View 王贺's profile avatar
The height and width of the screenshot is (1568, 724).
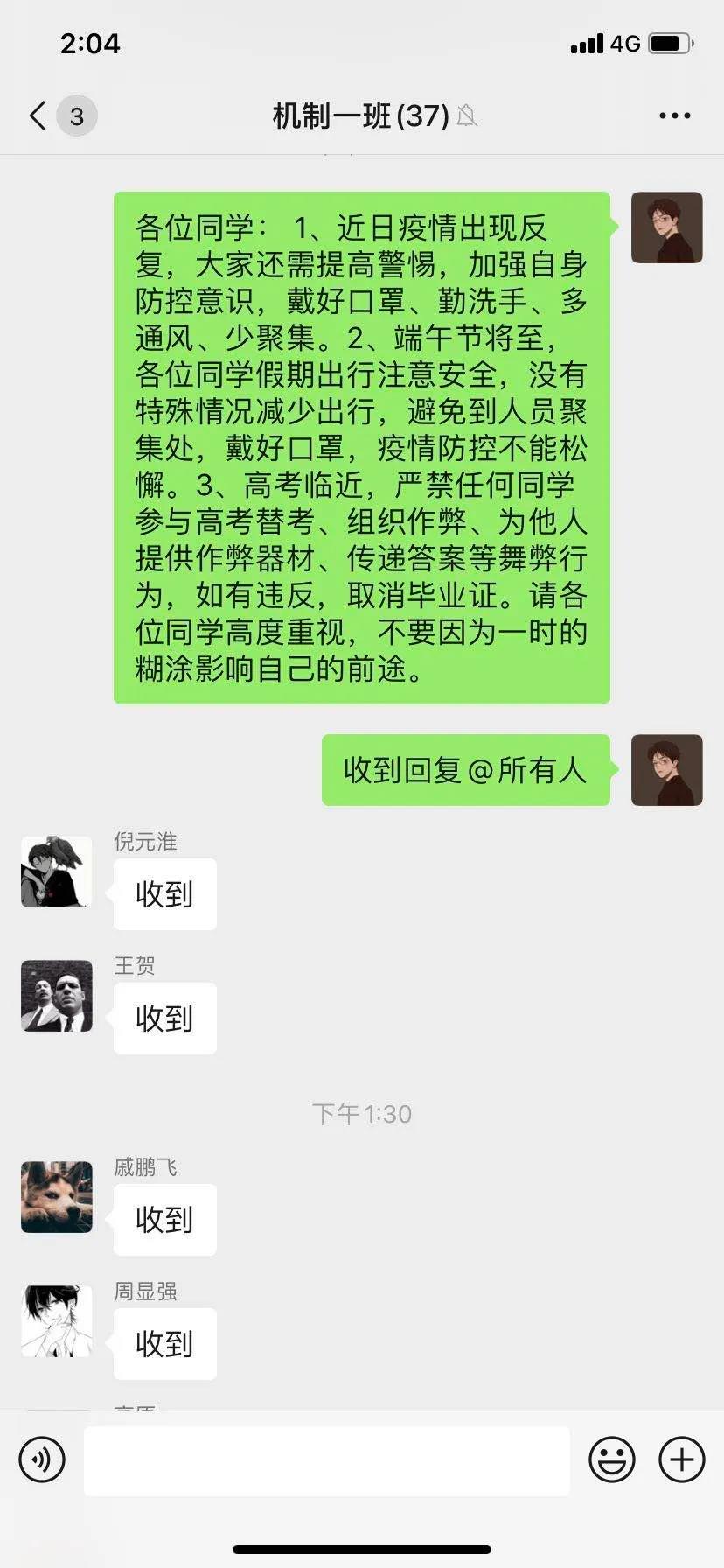click(x=57, y=996)
